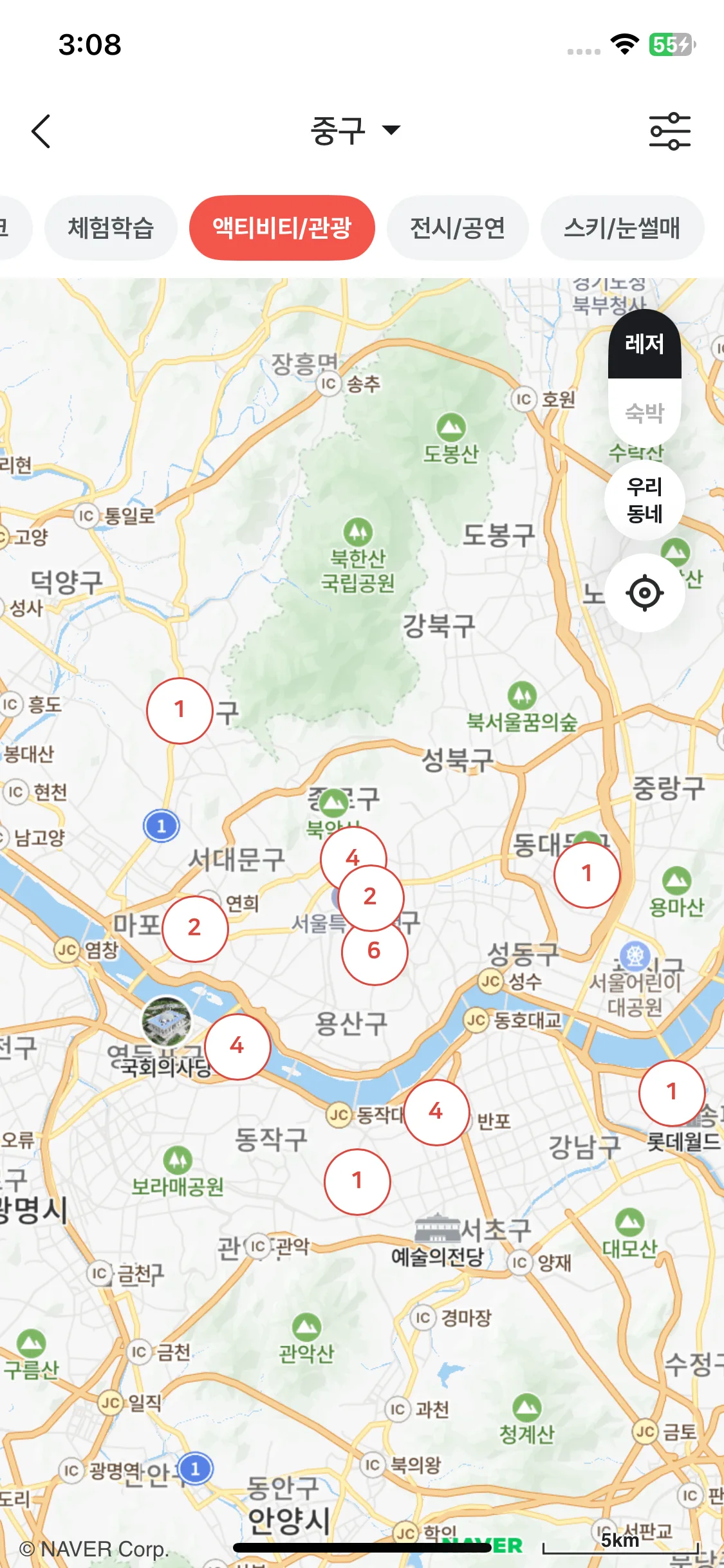This screenshot has width=724, height=1568.
Task: Tap the 국회의사당 photo marker thumbnail
Action: (165, 1021)
